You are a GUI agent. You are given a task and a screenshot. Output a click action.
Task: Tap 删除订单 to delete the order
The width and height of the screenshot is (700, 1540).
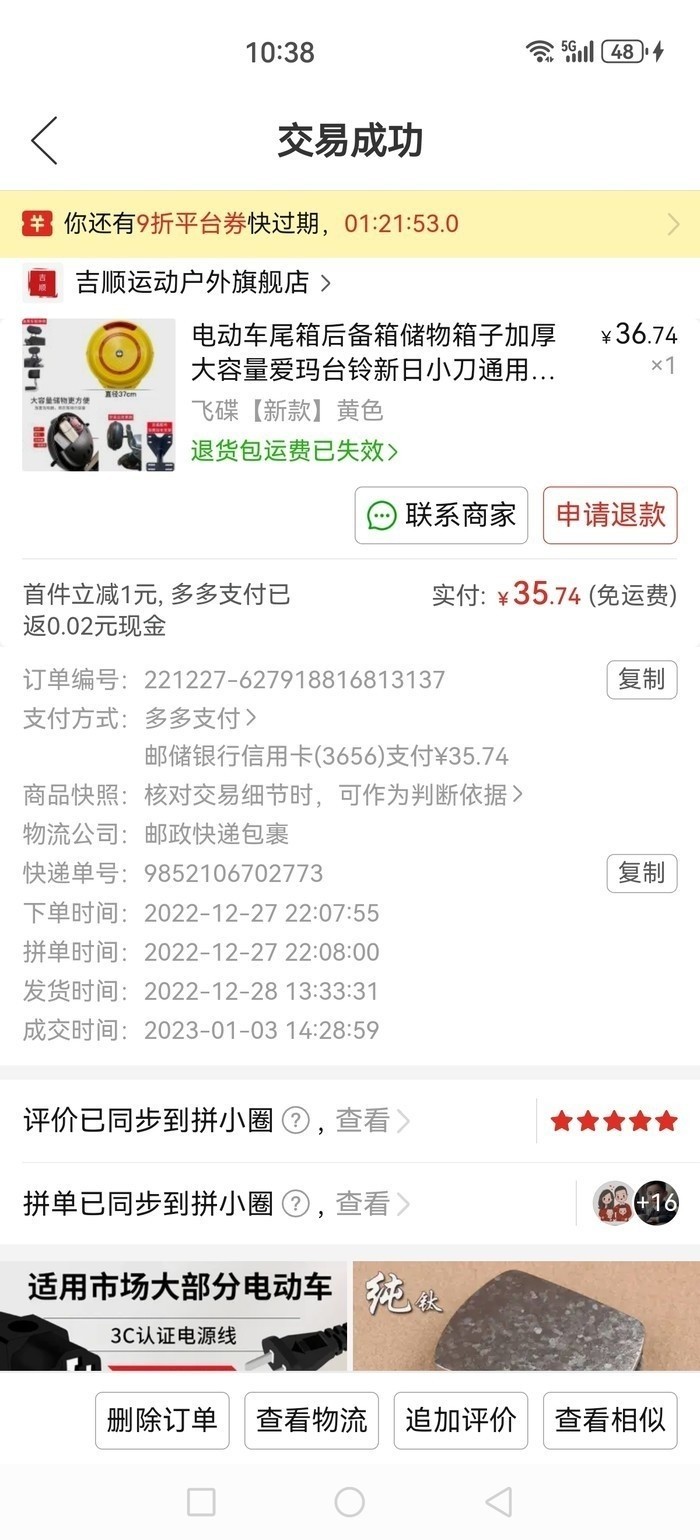pyautogui.click(x=162, y=1420)
